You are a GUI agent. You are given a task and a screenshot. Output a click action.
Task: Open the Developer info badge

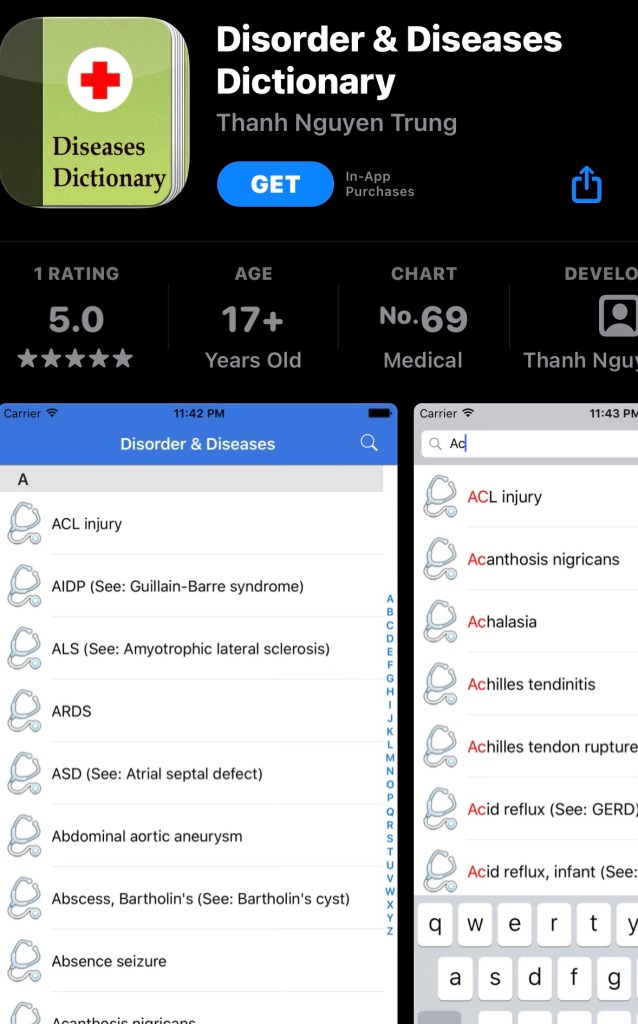[600, 318]
